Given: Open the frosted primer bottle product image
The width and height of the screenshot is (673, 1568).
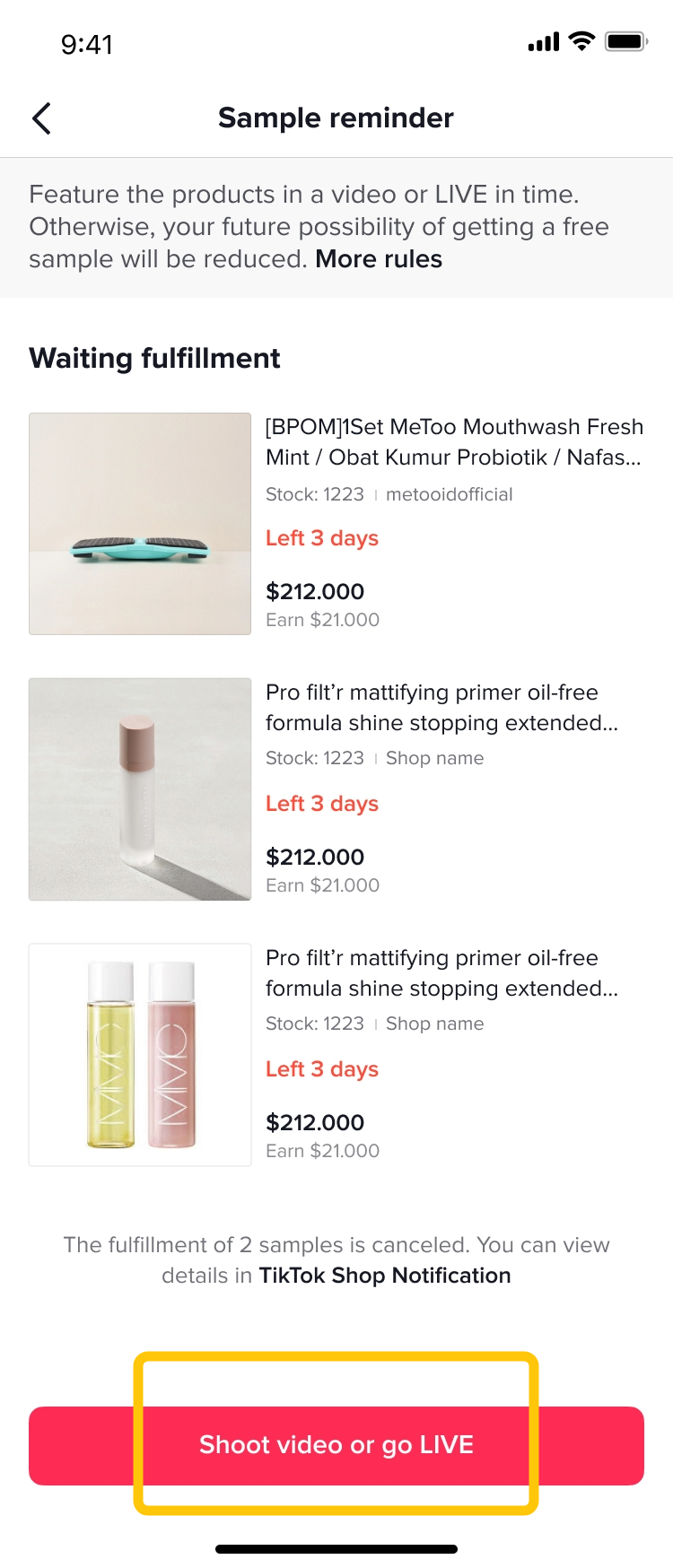Looking at the screenshot, I should point(140,789).
